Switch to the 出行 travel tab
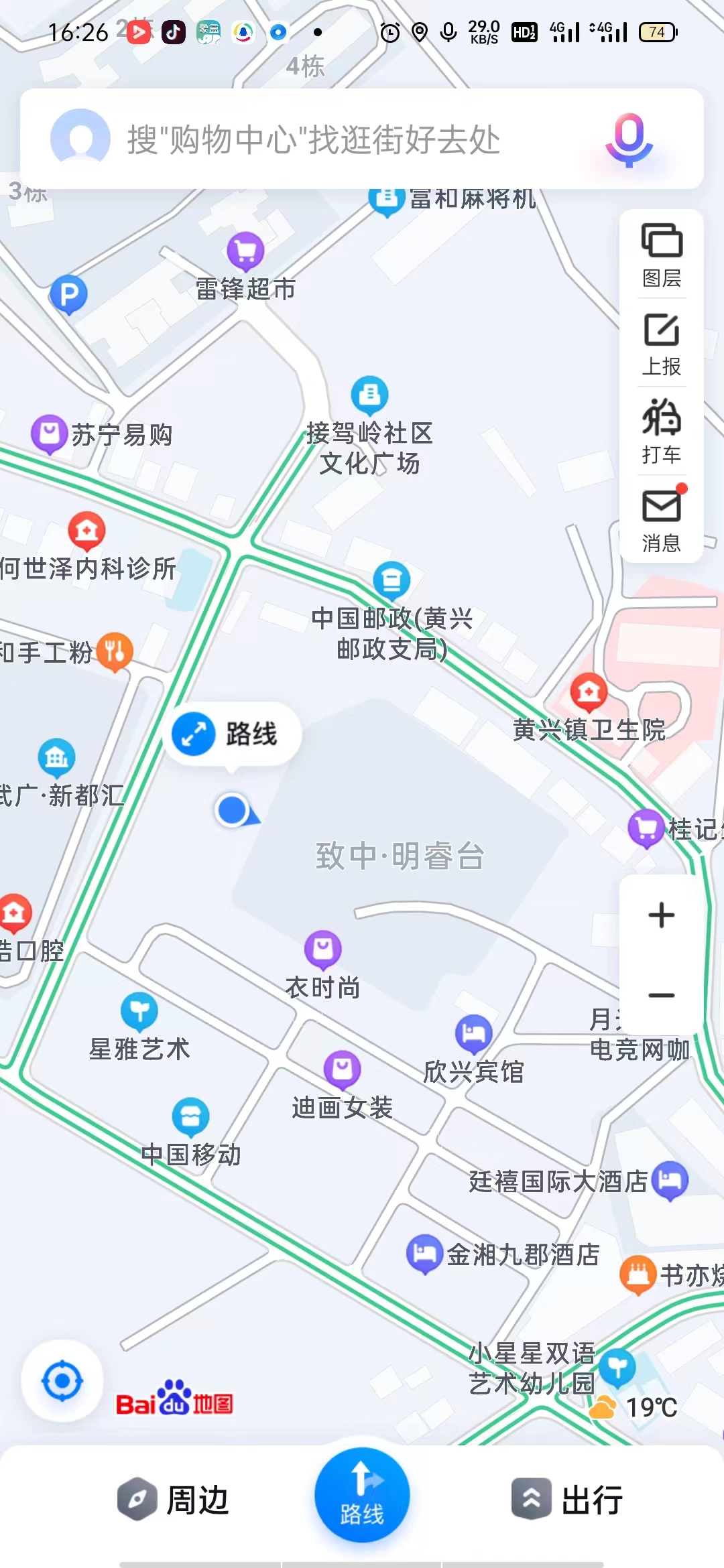The height and width of the screenshot is (1568, 724). [x=567, y=1499]
